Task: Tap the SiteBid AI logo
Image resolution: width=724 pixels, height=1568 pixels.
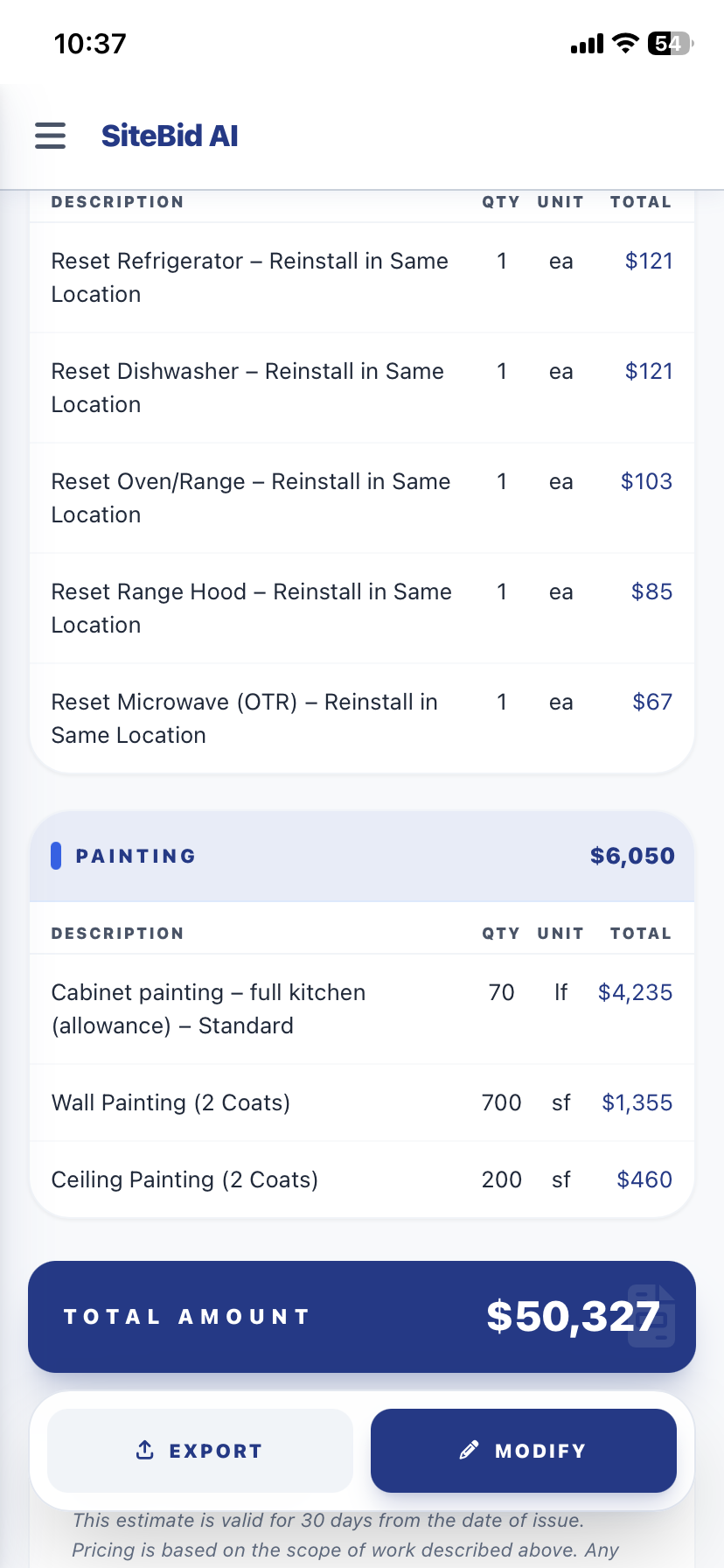Action: pyautogui.click(x=170, y=136)
